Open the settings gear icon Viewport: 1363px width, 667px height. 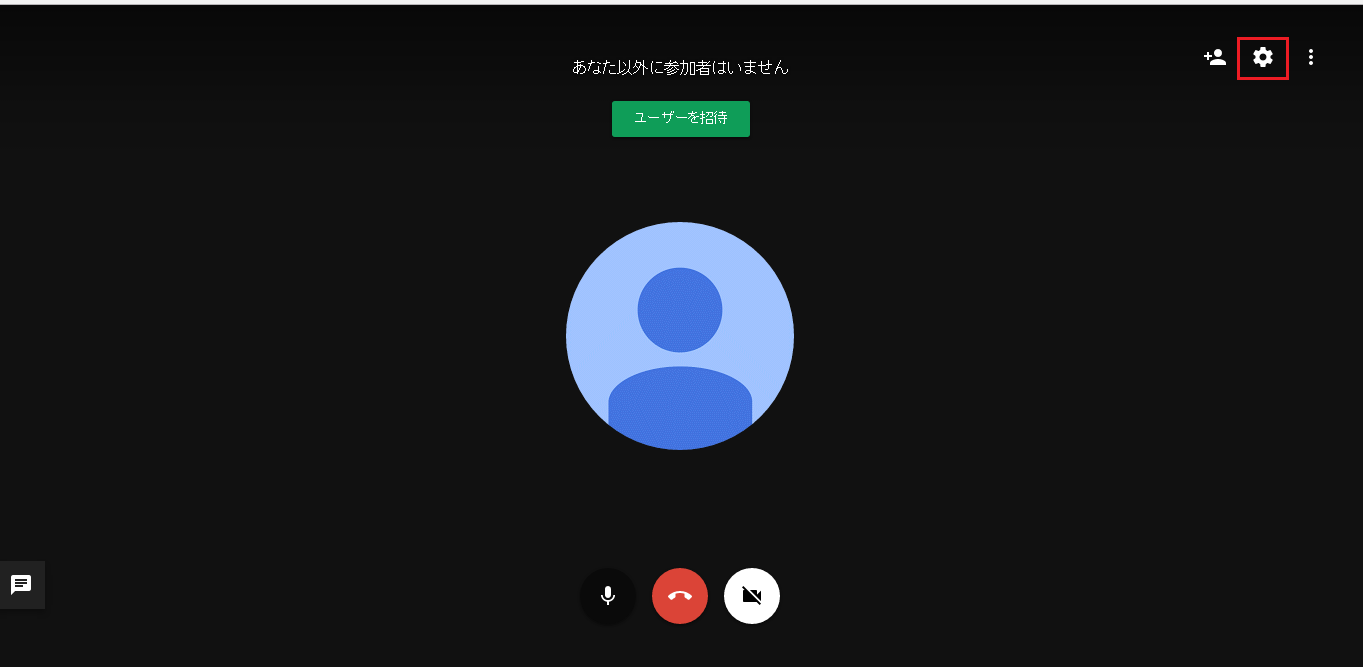pyautogui.click(x=1263, y=58)
